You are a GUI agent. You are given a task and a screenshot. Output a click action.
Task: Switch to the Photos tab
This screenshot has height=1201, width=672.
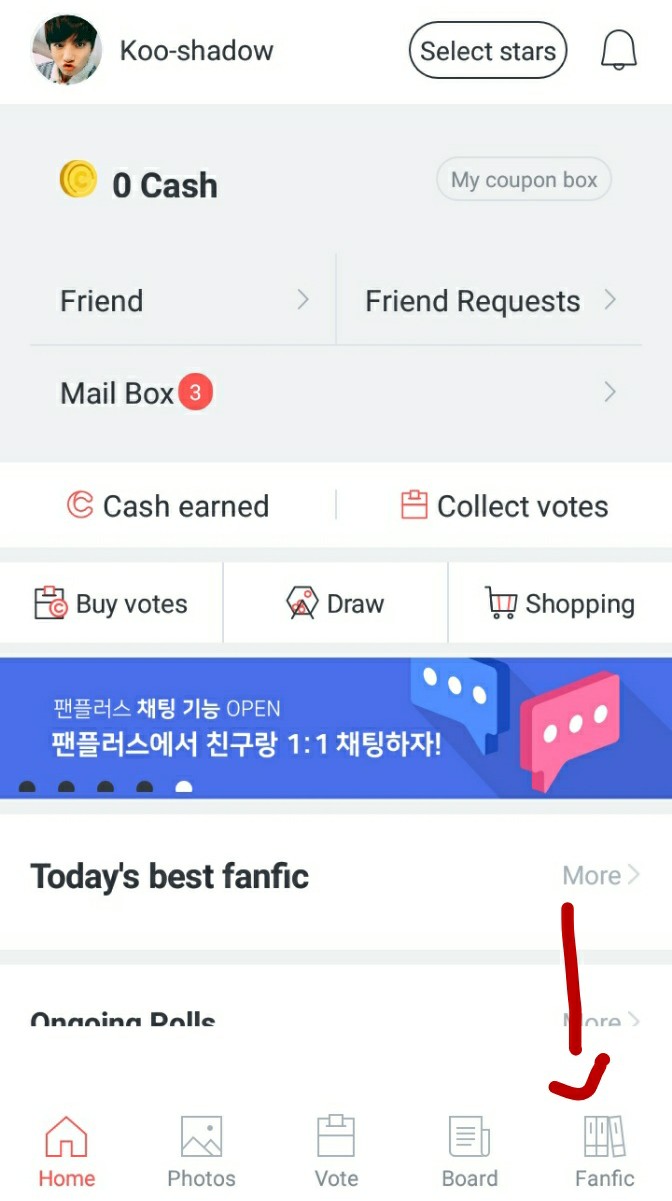coord(201,1152)
